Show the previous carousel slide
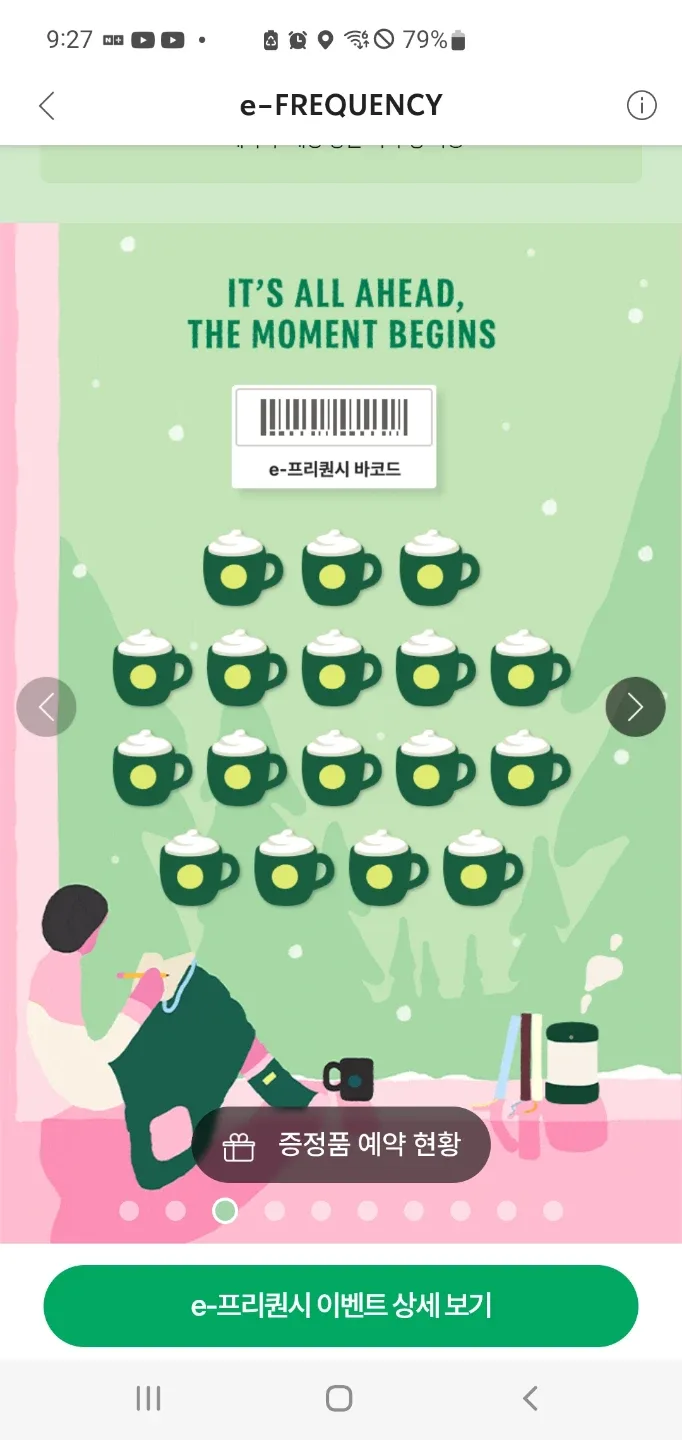Screen dimensions: 682x1440 pyautogui.click(x=46, y=707)
